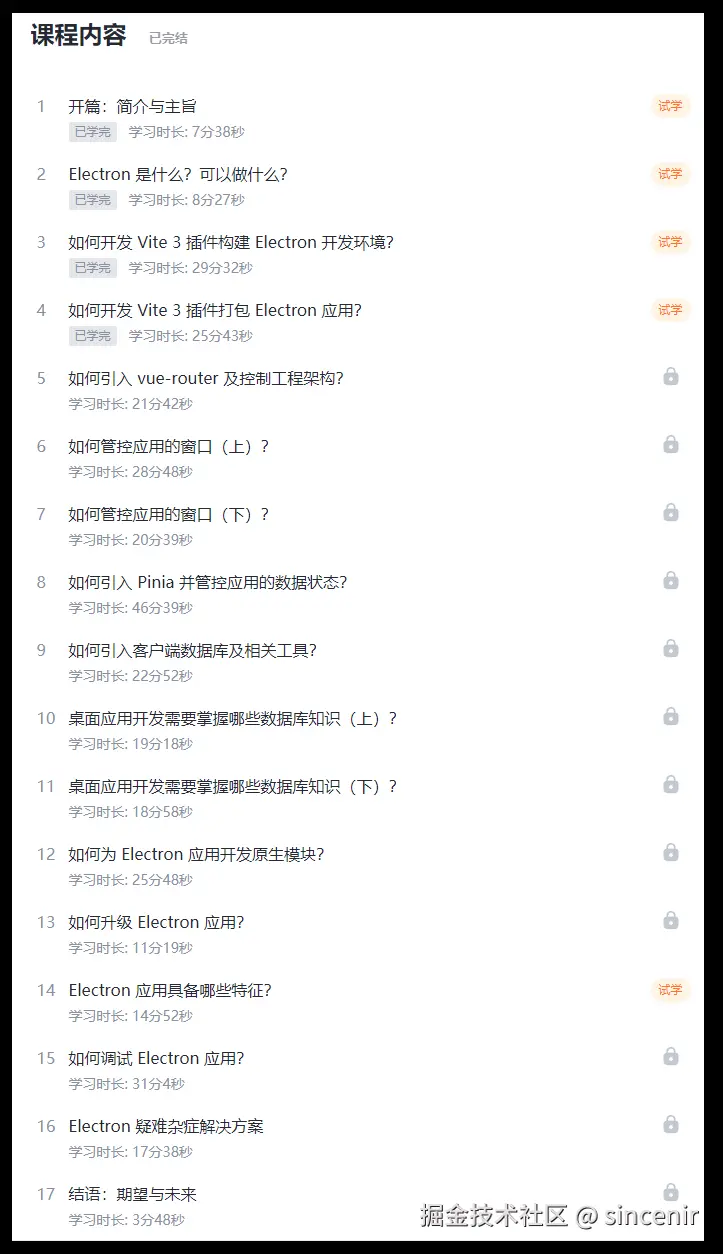Viewport: 723px width, 1254px height.
Task: Open lesson 2 Electron 是什么？可以做什么？
Action: pyautogui.click(x=178, y=174)
